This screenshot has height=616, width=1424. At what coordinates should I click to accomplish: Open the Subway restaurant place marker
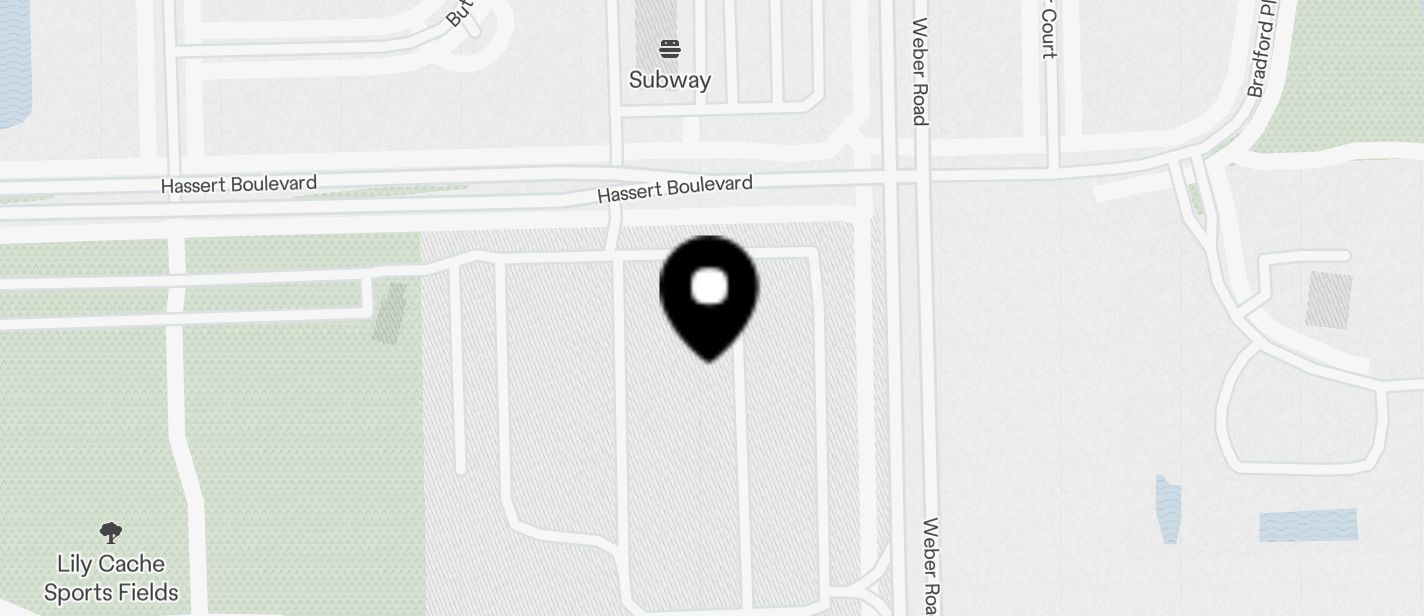click(670, 50)
